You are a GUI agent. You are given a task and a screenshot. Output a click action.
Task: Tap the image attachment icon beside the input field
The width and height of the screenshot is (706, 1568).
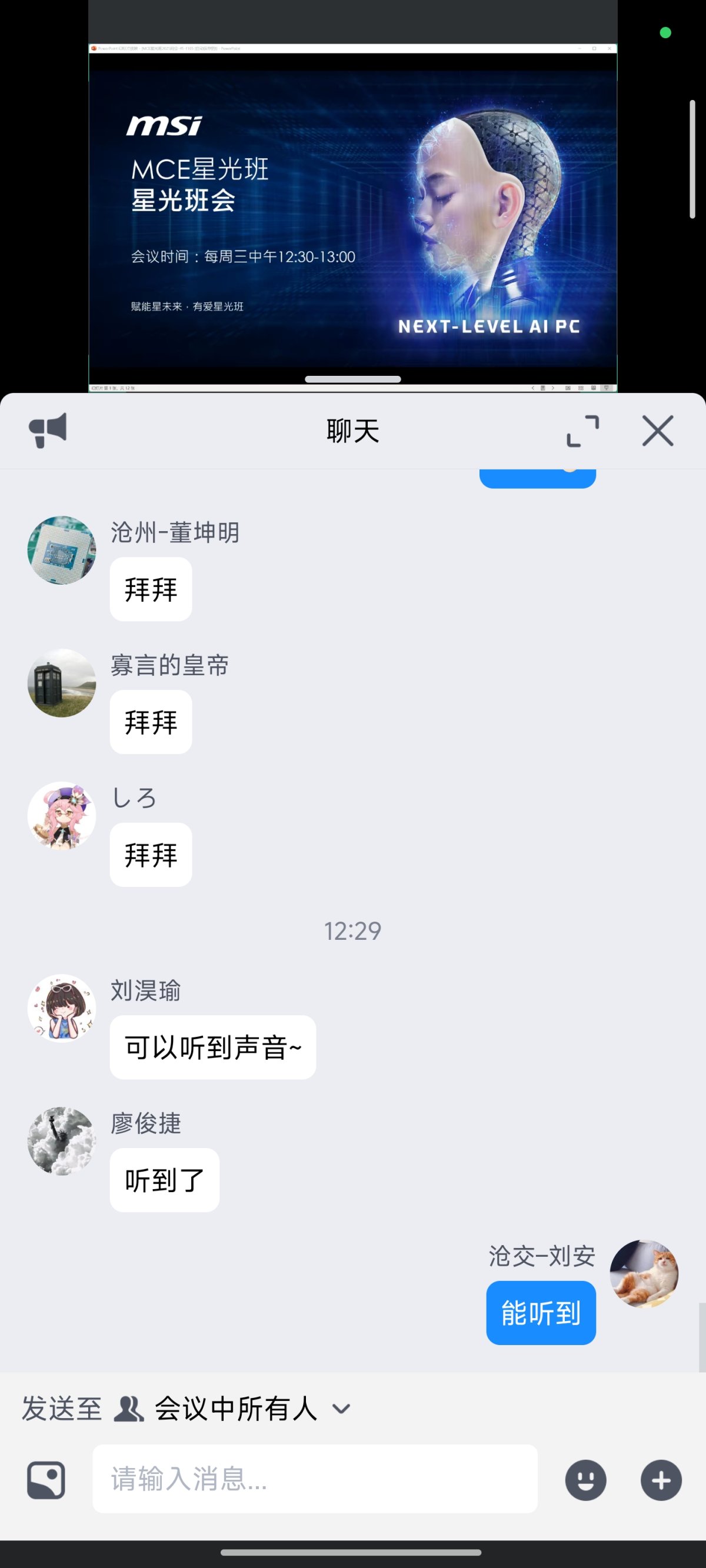point(48,1480)
